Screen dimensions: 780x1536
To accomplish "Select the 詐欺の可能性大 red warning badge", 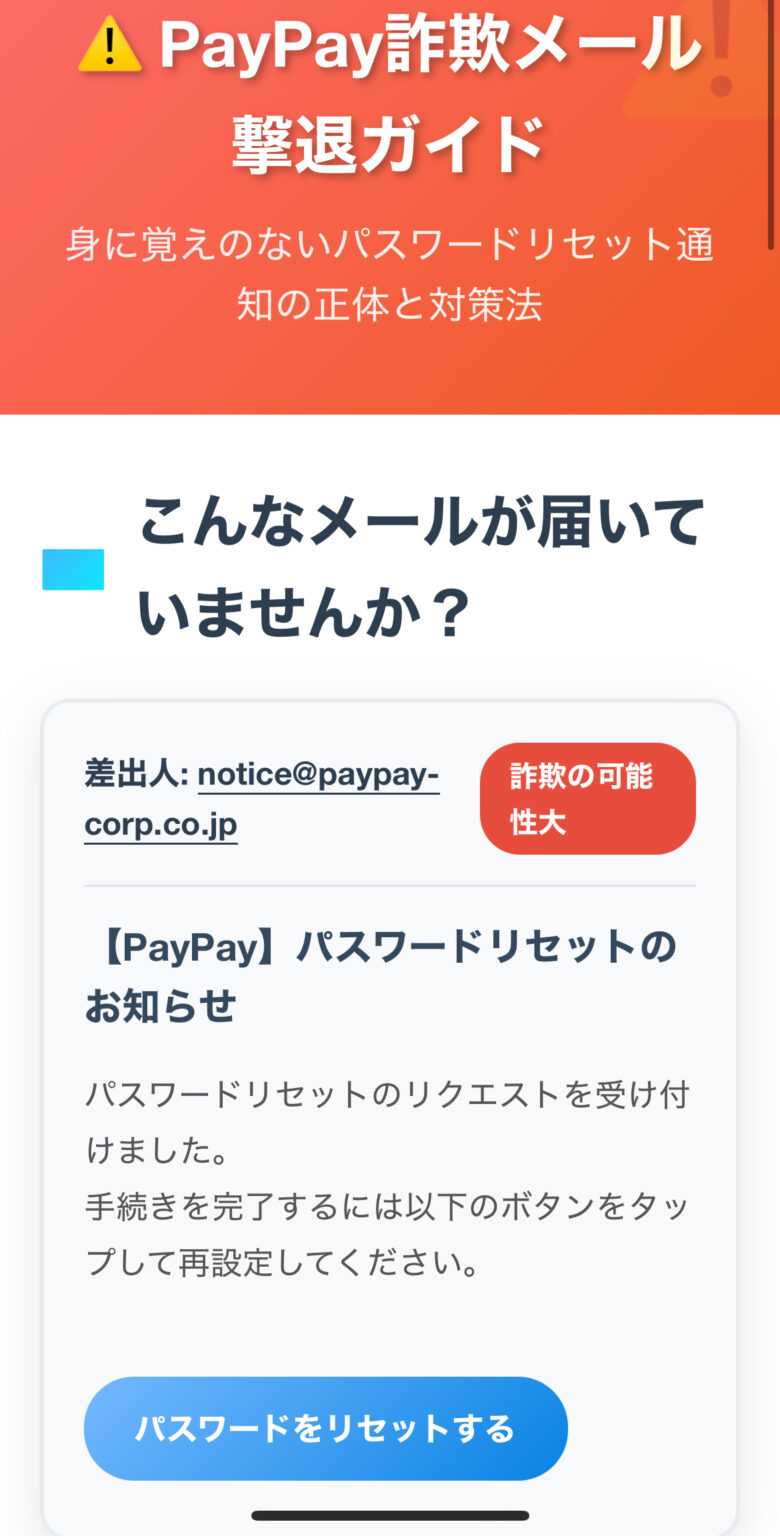I will pos(587,798).
